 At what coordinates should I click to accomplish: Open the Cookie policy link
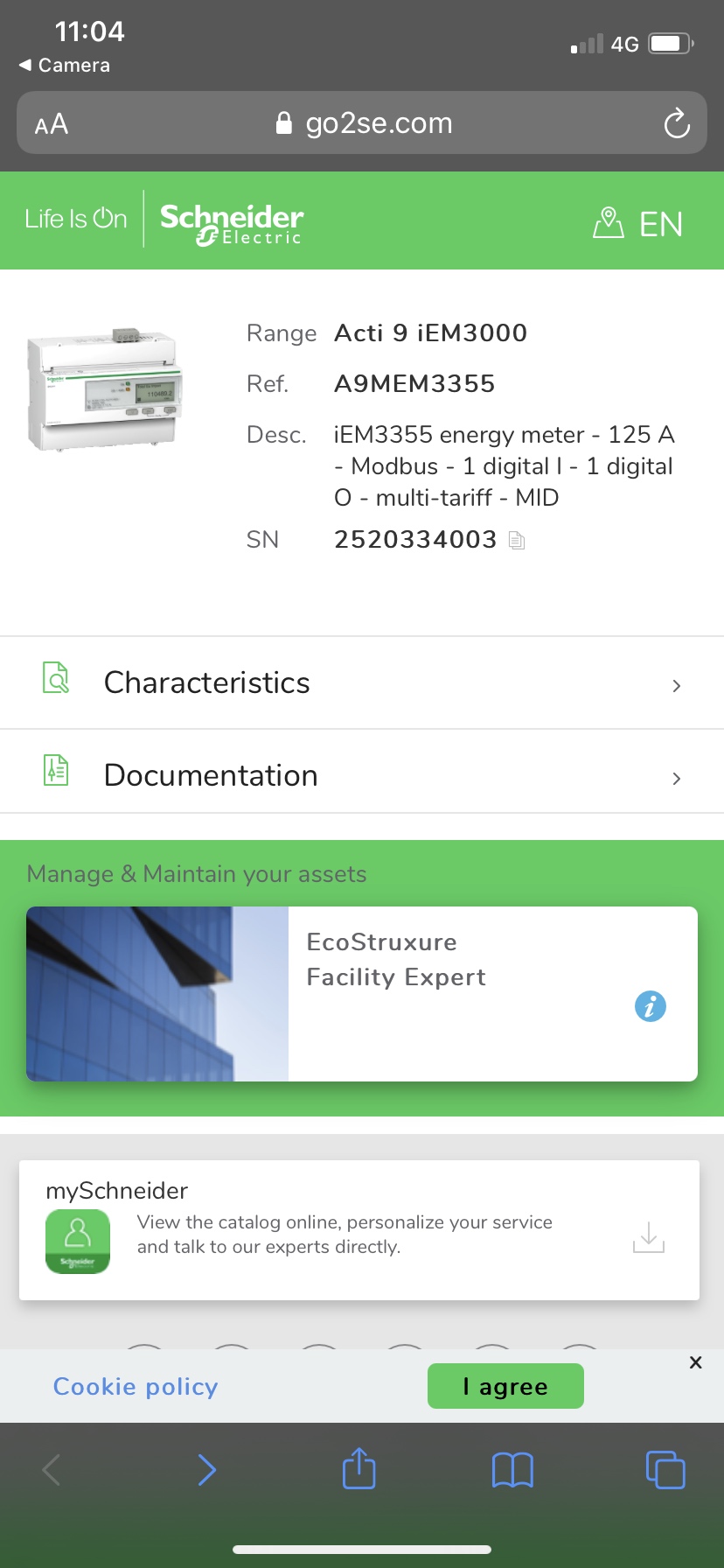point(136,1387)
